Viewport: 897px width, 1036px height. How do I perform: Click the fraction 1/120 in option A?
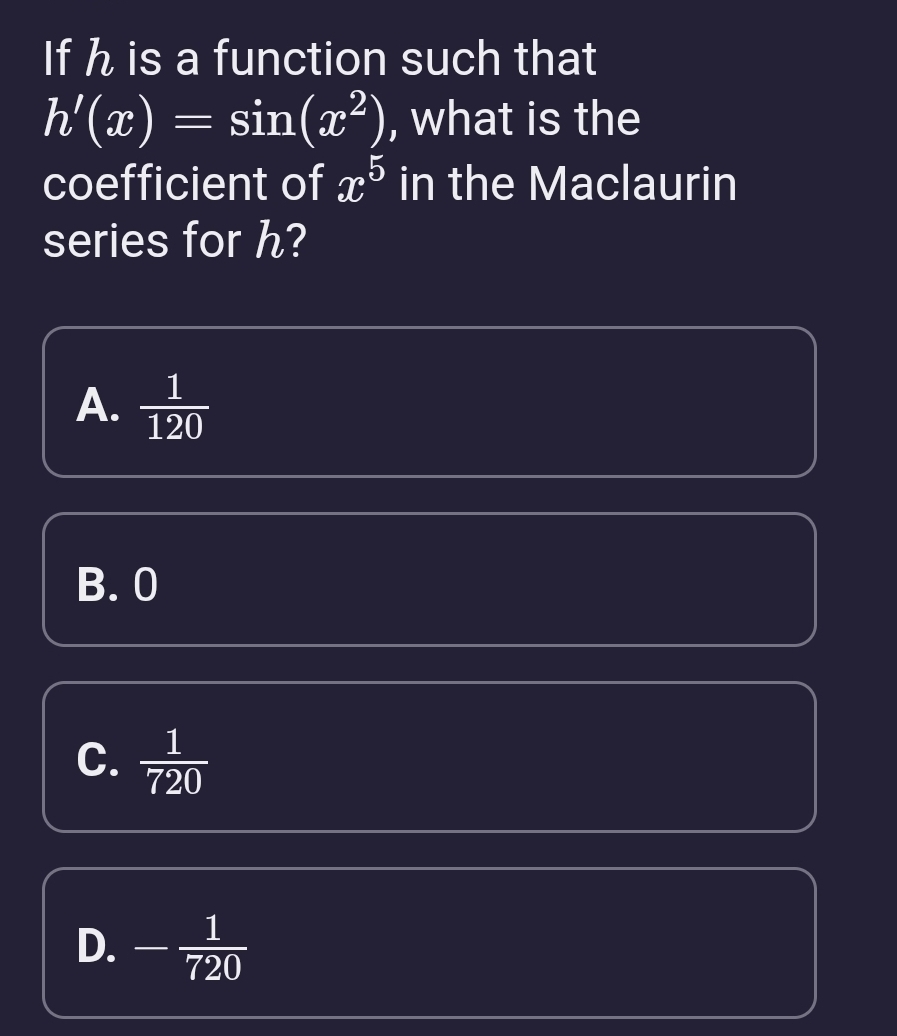(x=175, y=405)
